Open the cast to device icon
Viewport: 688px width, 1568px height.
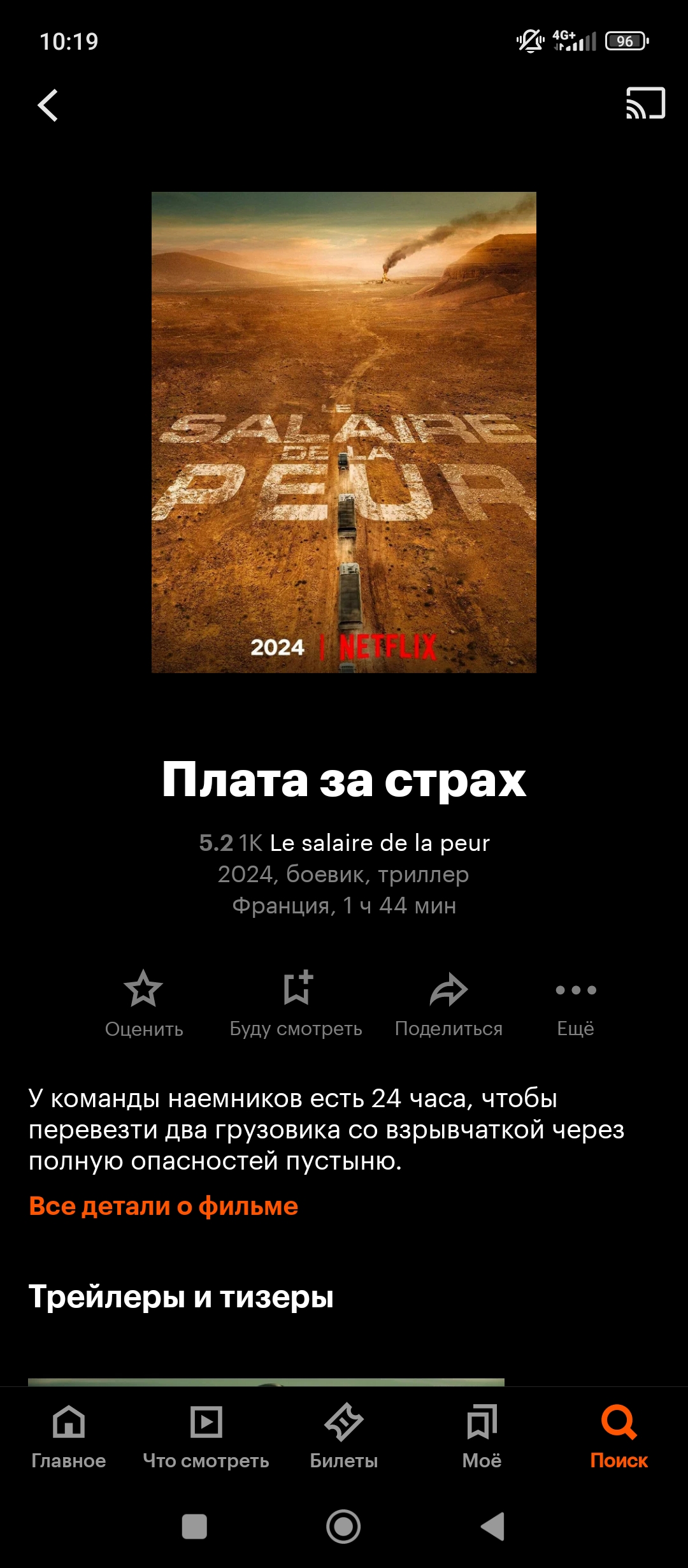point(645,103)
